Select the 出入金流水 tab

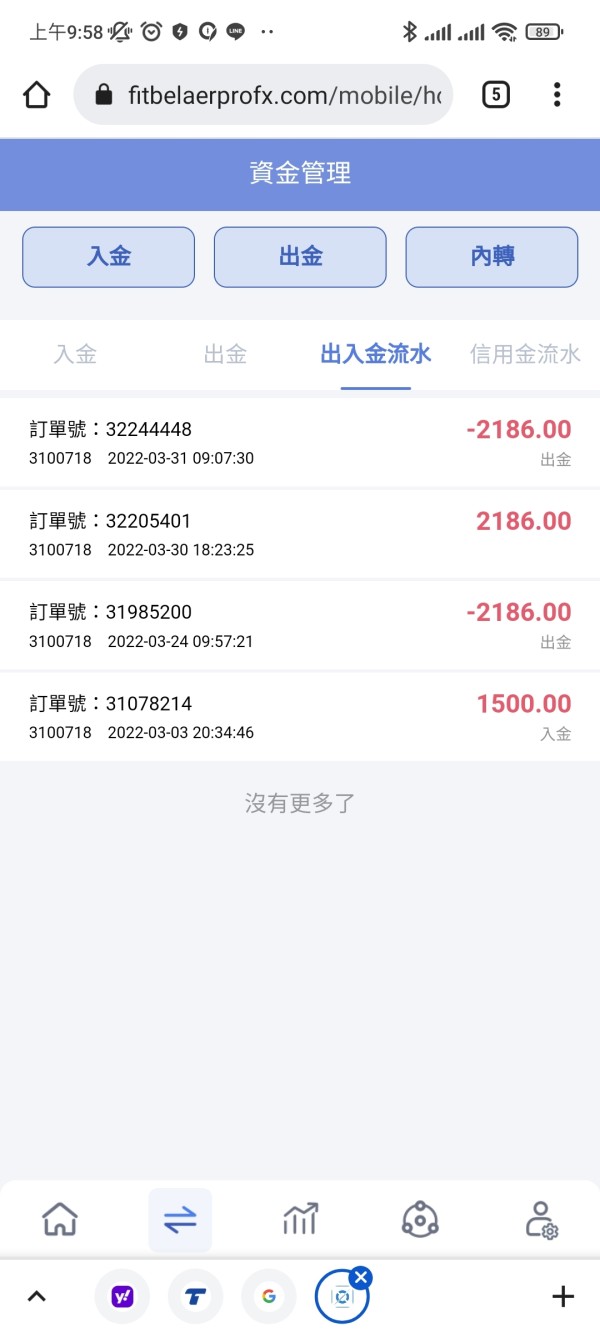point(376,354)
